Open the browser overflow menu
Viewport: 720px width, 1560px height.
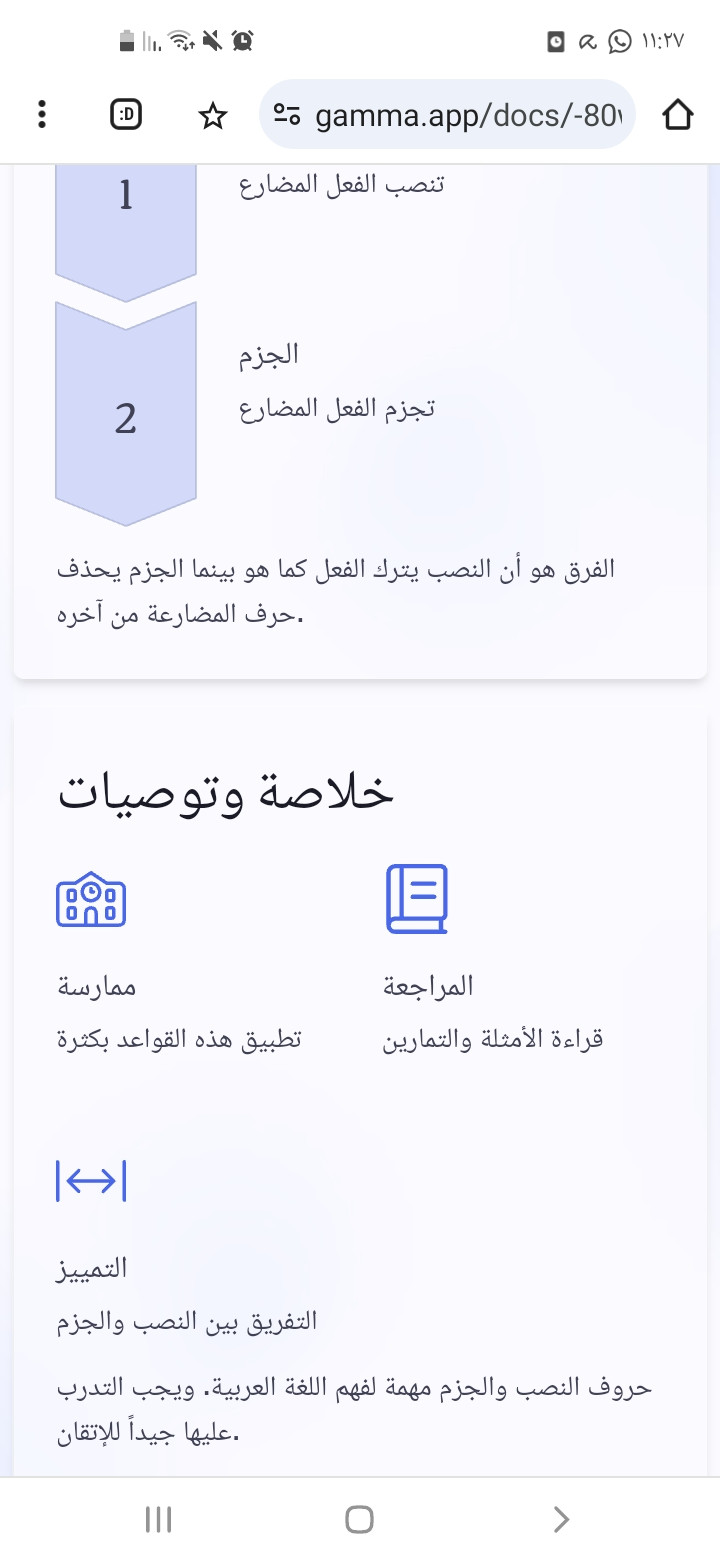point(41,115)
